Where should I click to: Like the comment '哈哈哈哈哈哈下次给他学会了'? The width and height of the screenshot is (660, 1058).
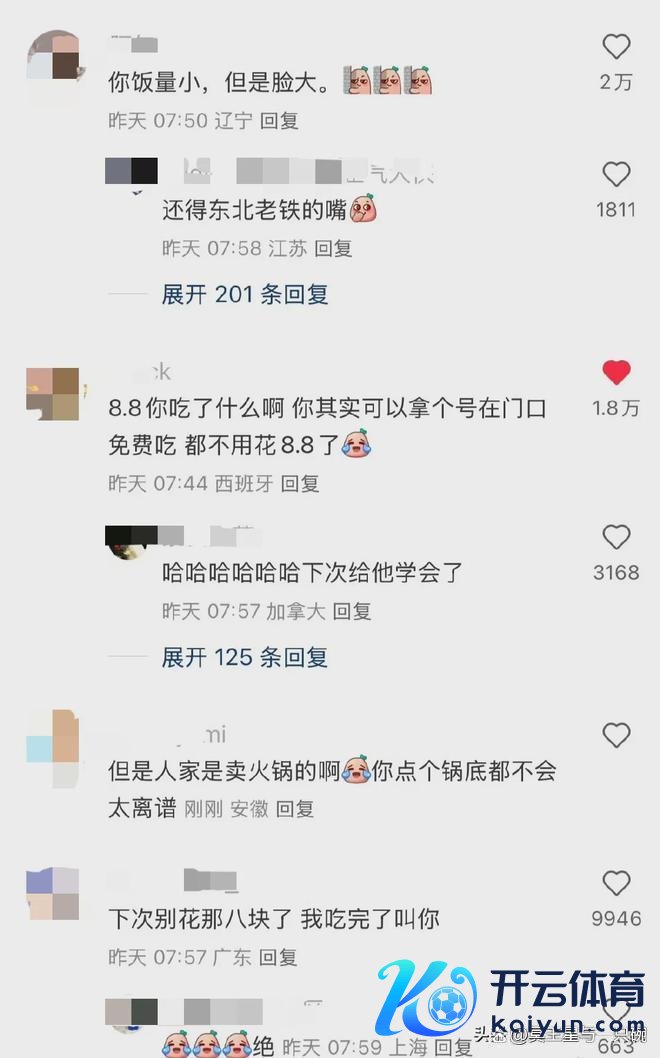click(616, 538)
